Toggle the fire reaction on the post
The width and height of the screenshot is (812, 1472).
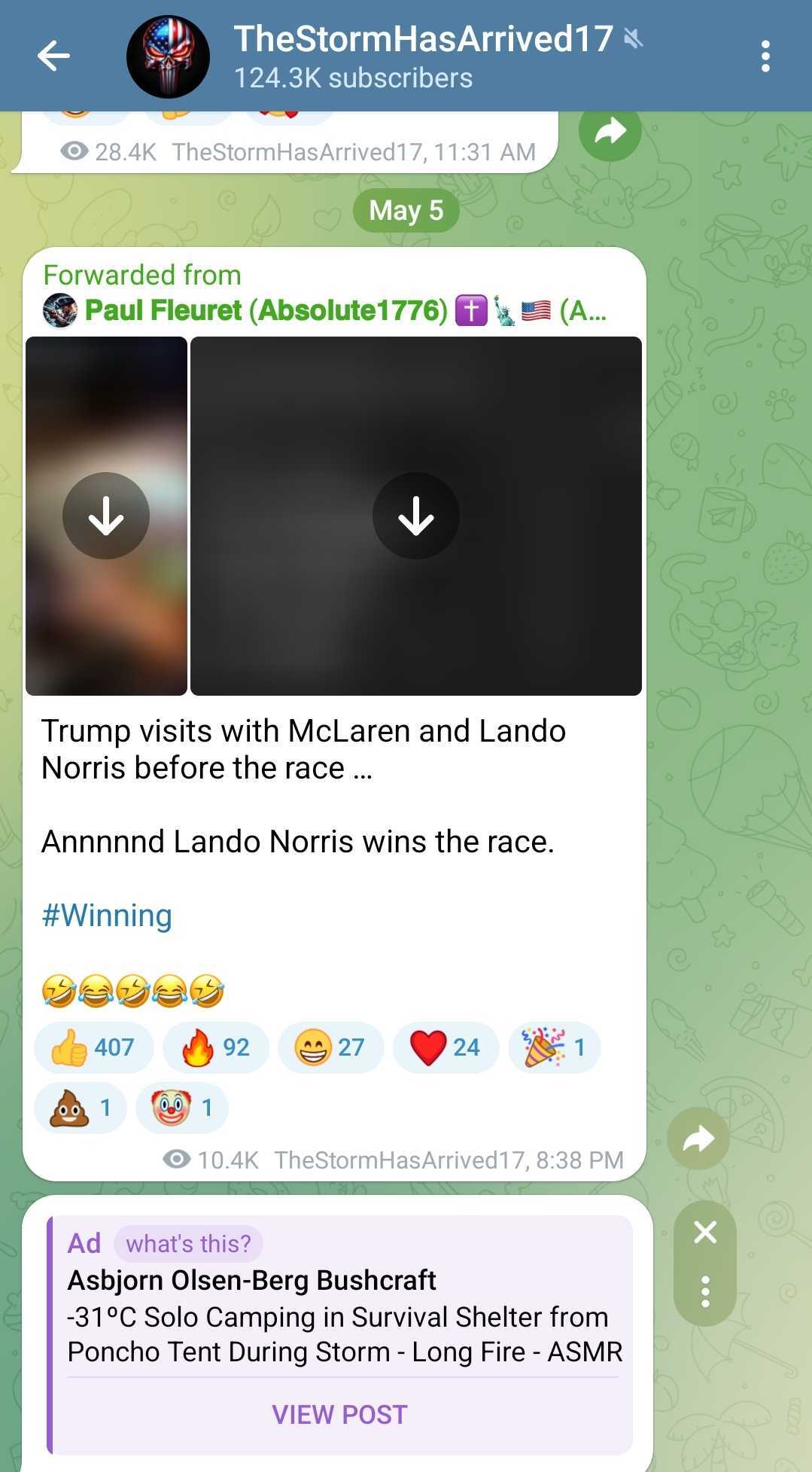click(214, 1047)
